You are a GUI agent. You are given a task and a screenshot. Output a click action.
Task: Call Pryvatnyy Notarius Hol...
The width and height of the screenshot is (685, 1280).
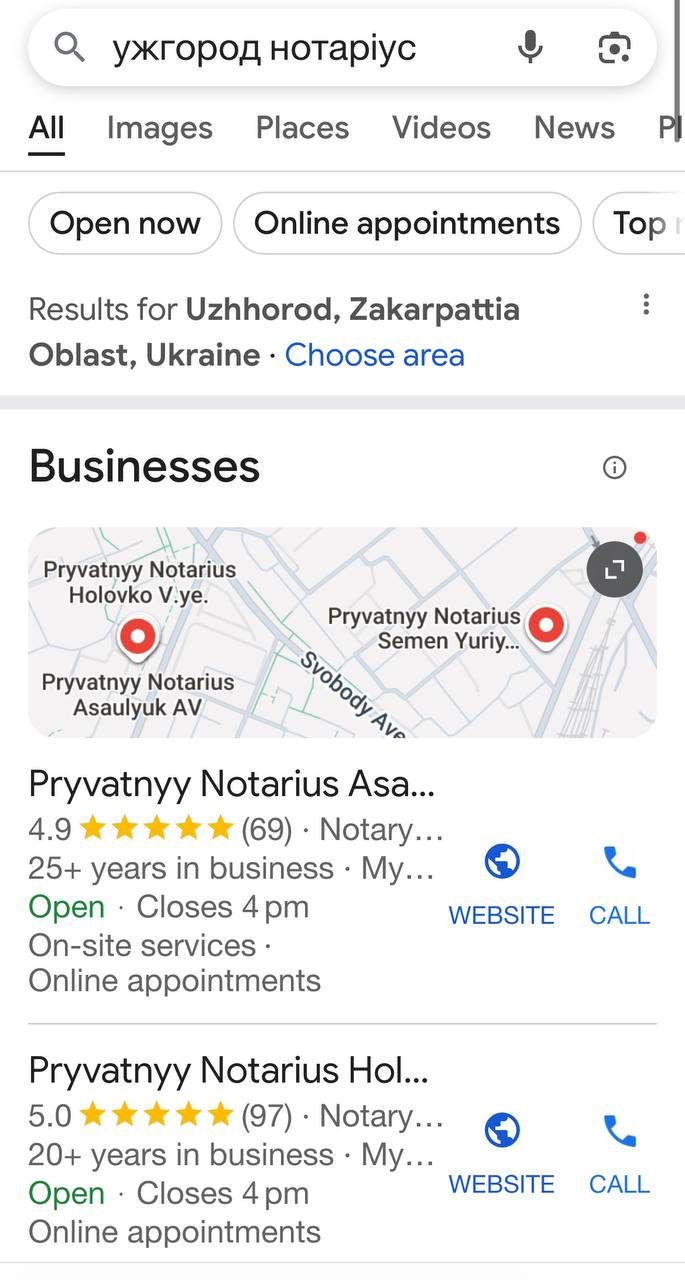tap(619, 1154)
